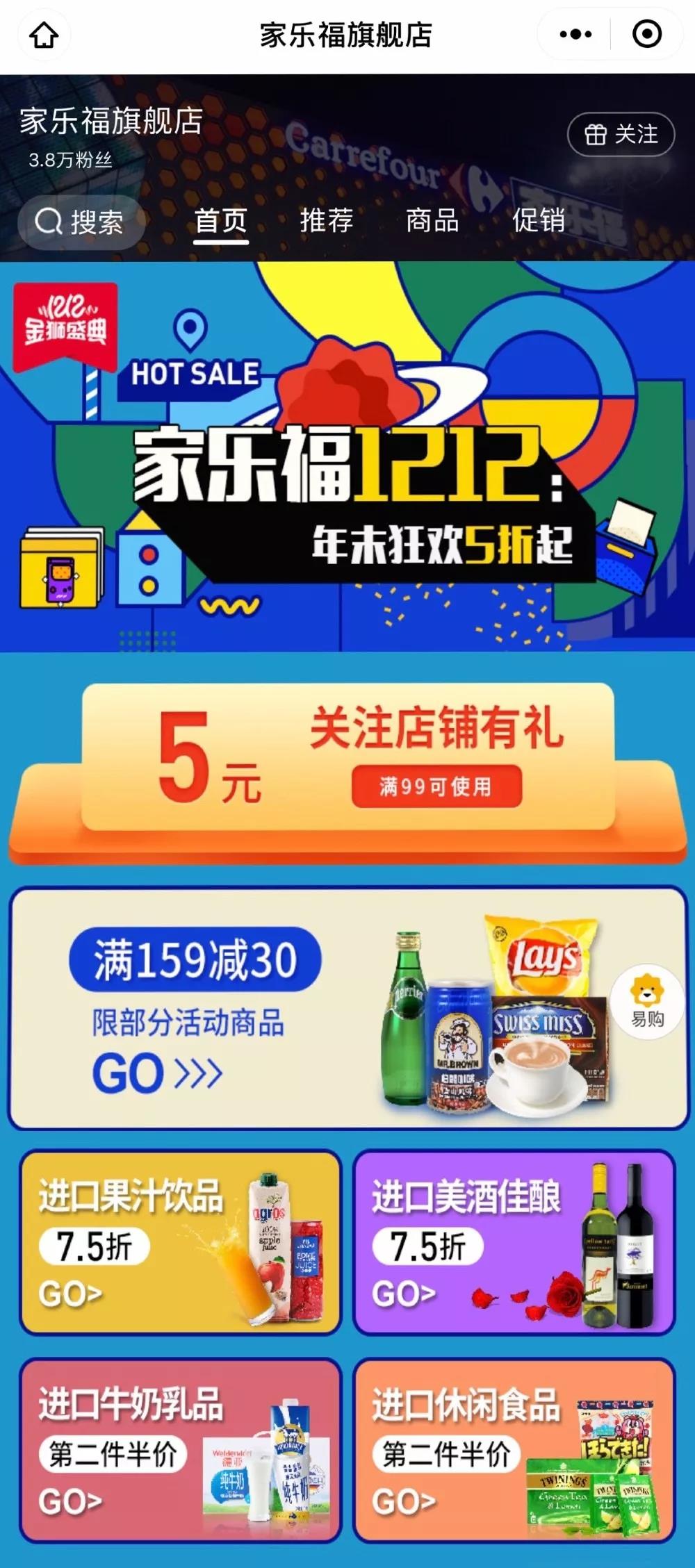Switch to the 商品 tab
The image size is (695, 1568).
(432, 221)
